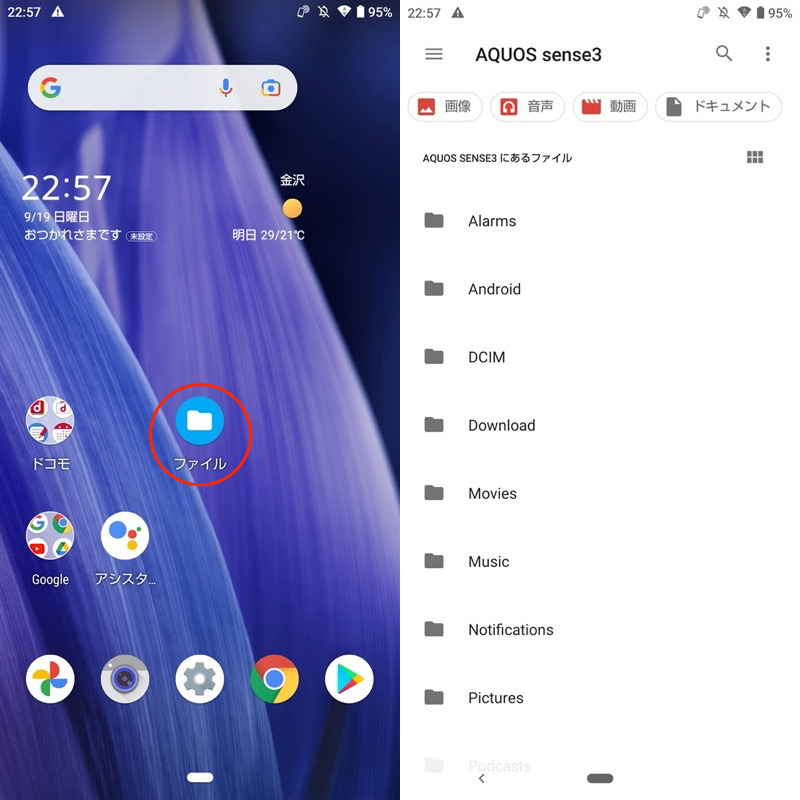This screenshot has height=800, width=800.
Task: Tap the Google search bar microphone
Action: click(x=226, y=88)
